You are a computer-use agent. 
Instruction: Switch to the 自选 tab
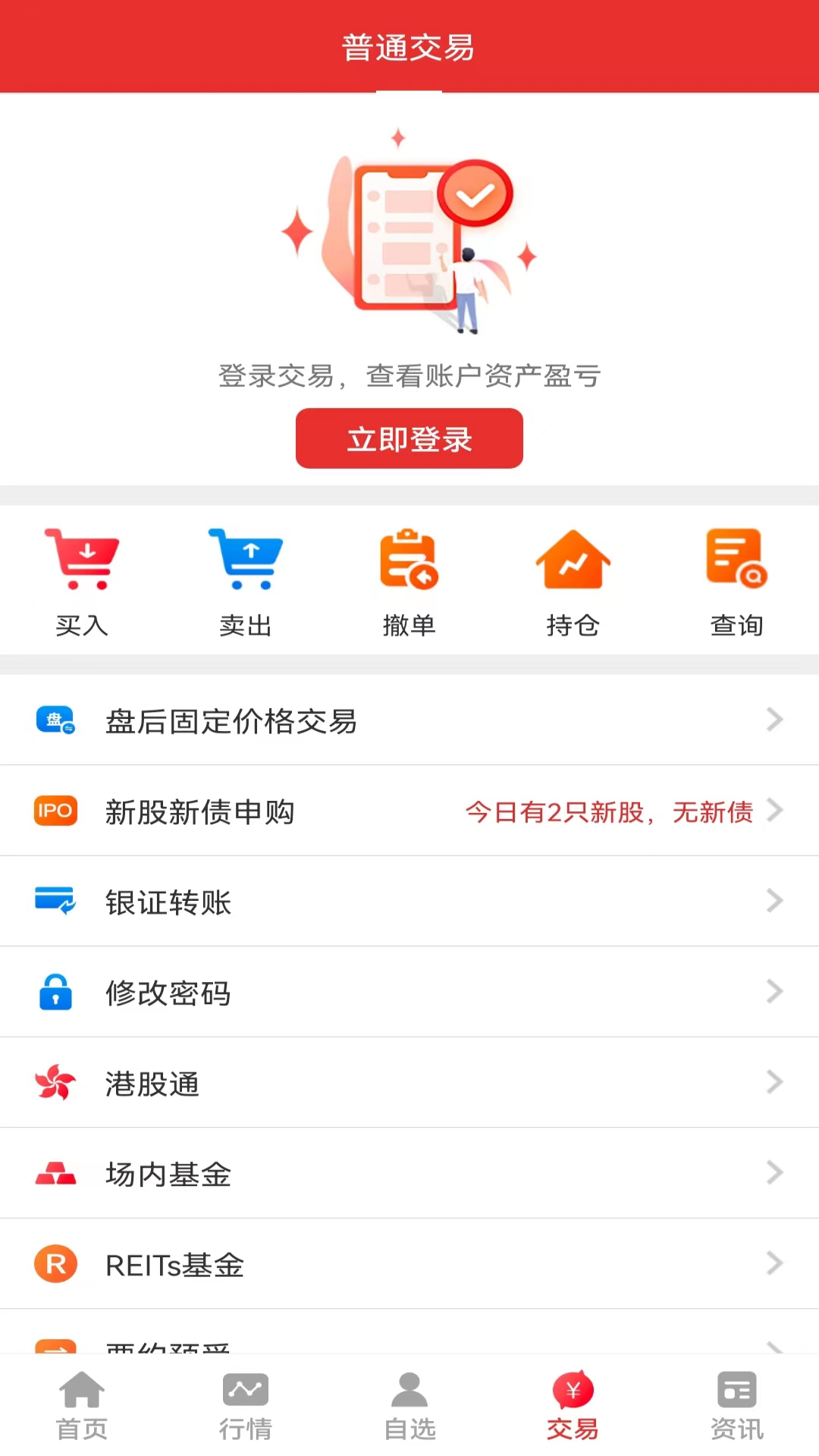(x=409, y=1407)
